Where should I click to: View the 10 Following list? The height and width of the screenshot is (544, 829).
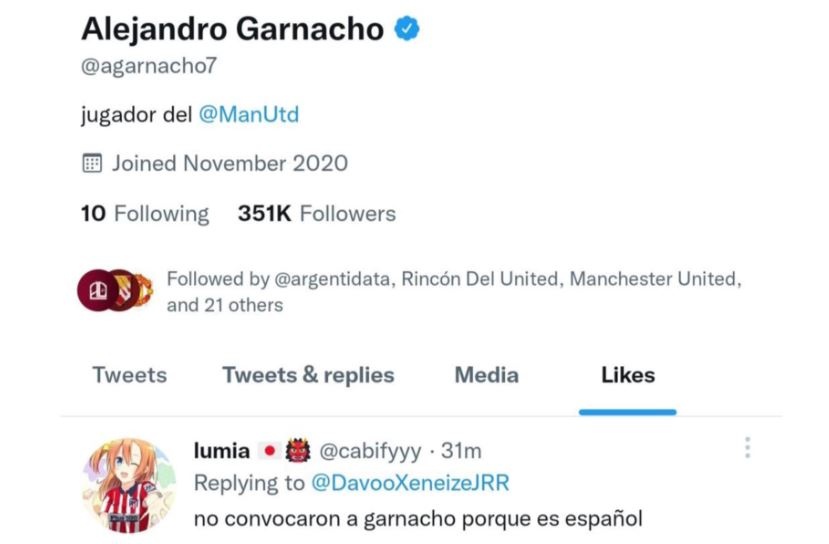pos(145,214)
